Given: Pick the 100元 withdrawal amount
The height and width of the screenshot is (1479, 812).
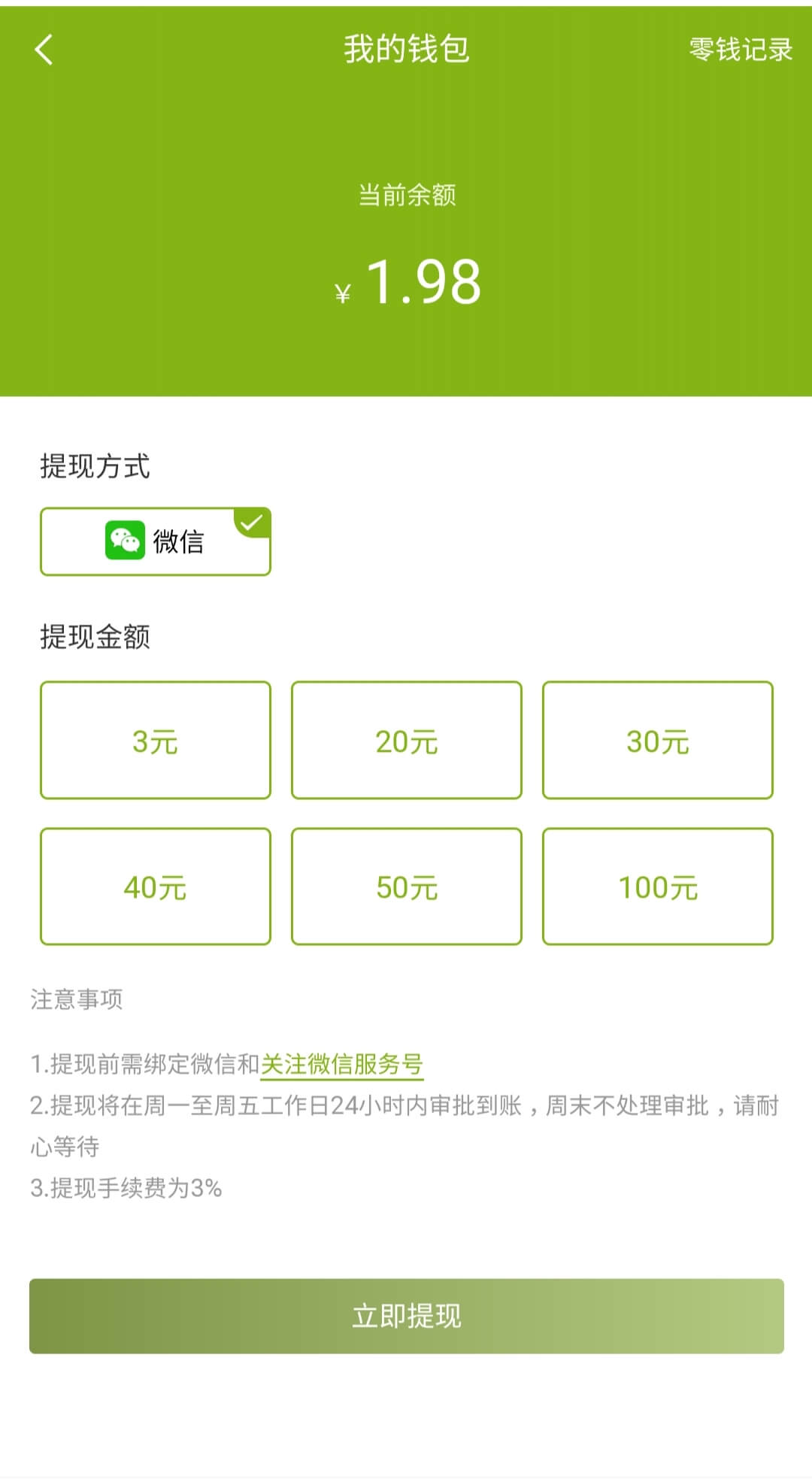Looking at the screenshot, I should click(x=658, y=886).
